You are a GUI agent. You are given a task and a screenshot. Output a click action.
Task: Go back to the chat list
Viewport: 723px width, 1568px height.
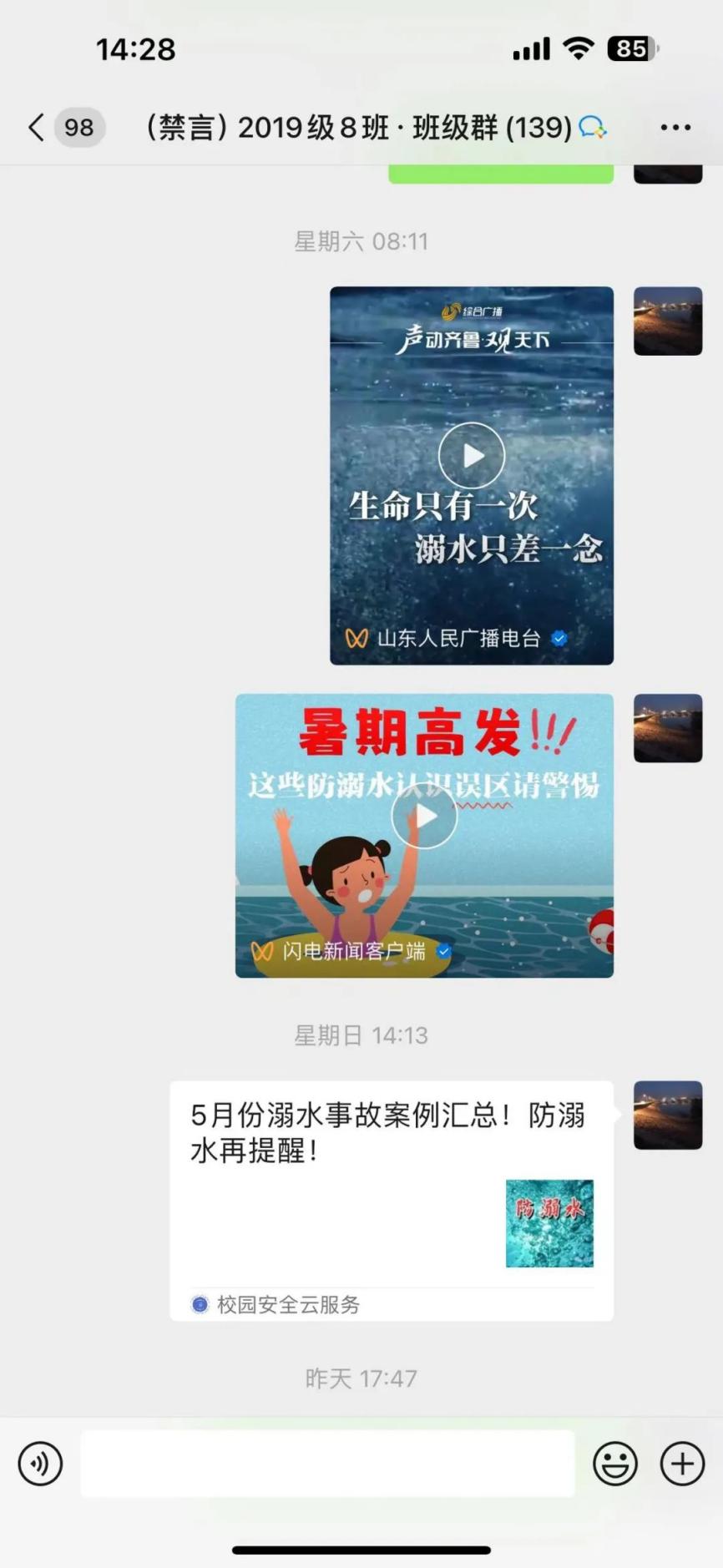tap(37, 128)
